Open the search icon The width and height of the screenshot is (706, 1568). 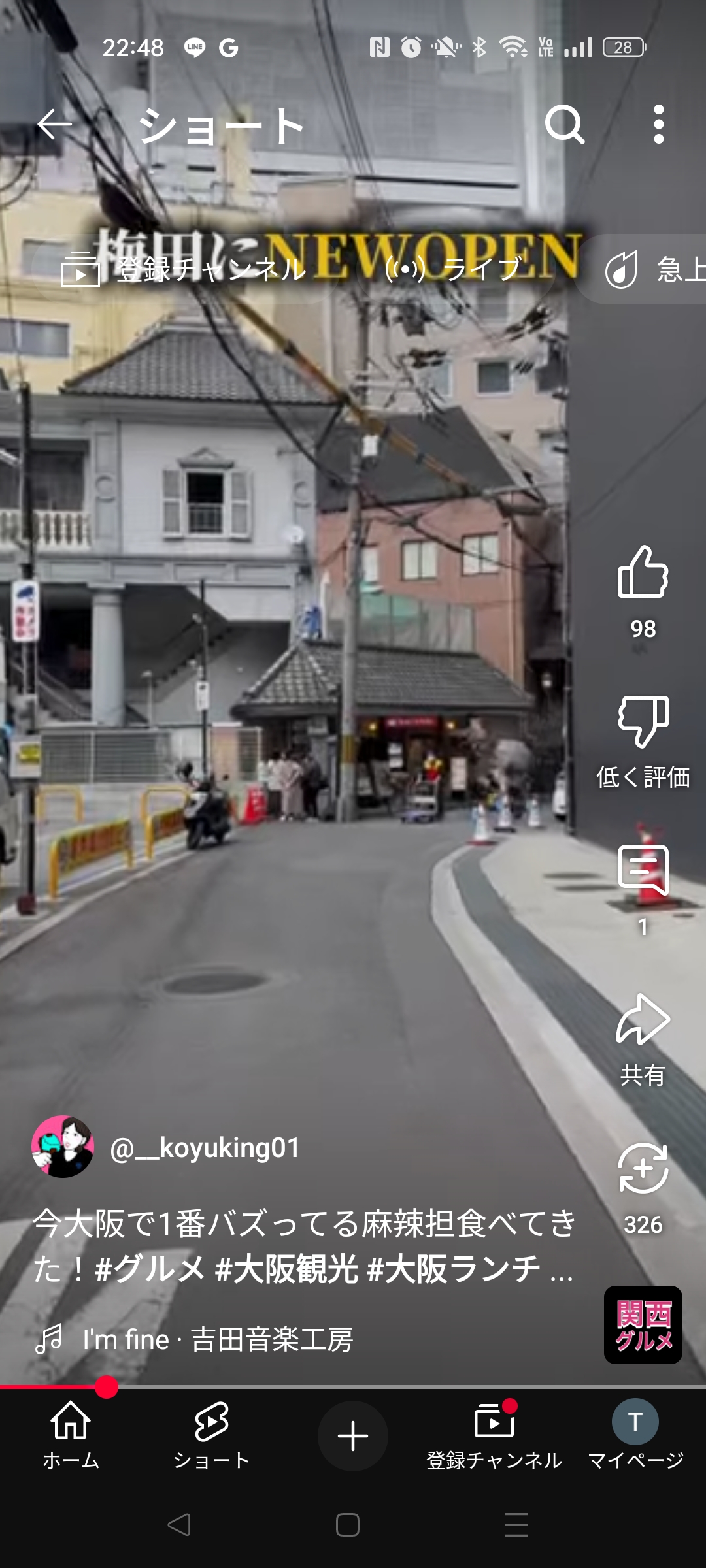(x=565, y=124)
